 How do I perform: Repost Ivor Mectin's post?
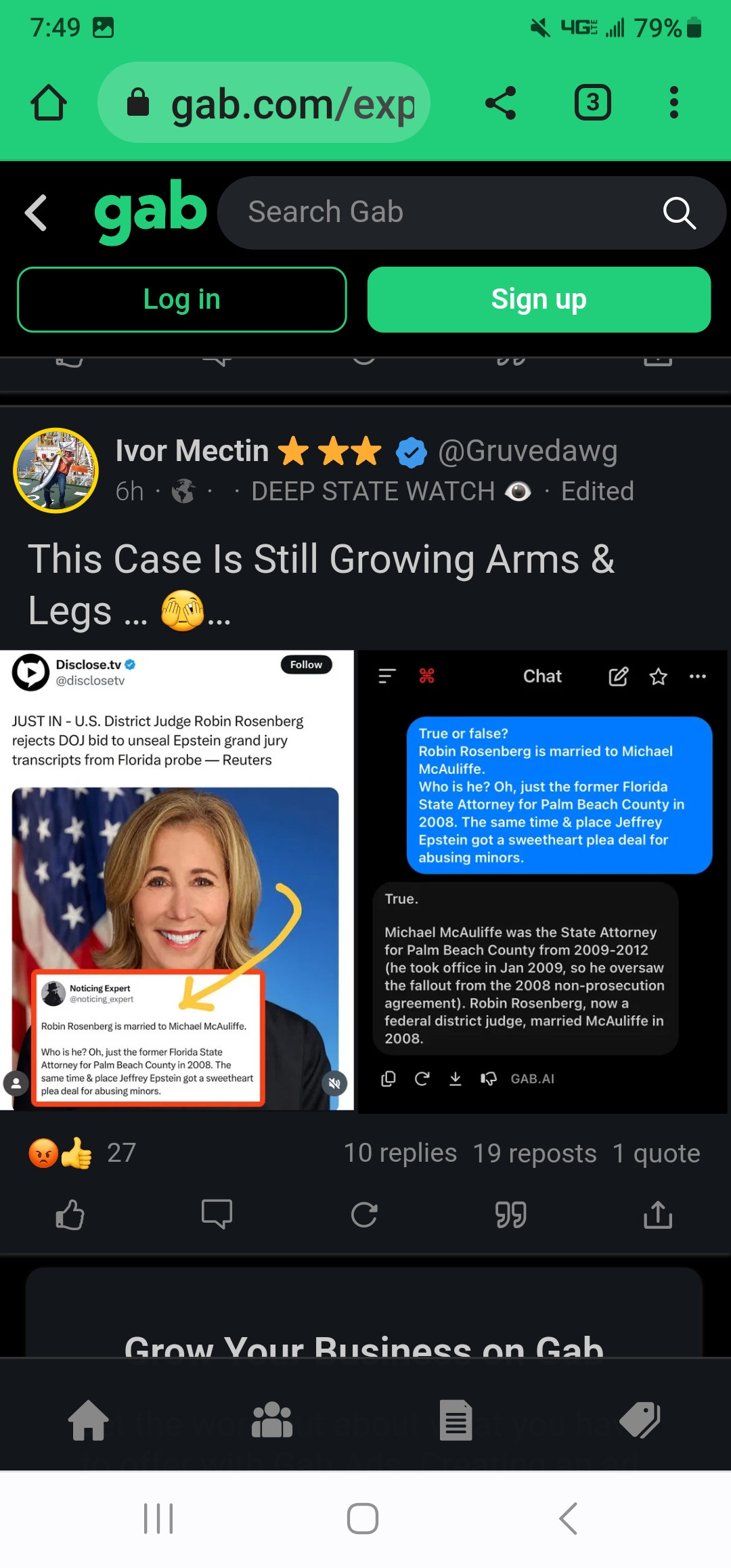(364, 1215)
